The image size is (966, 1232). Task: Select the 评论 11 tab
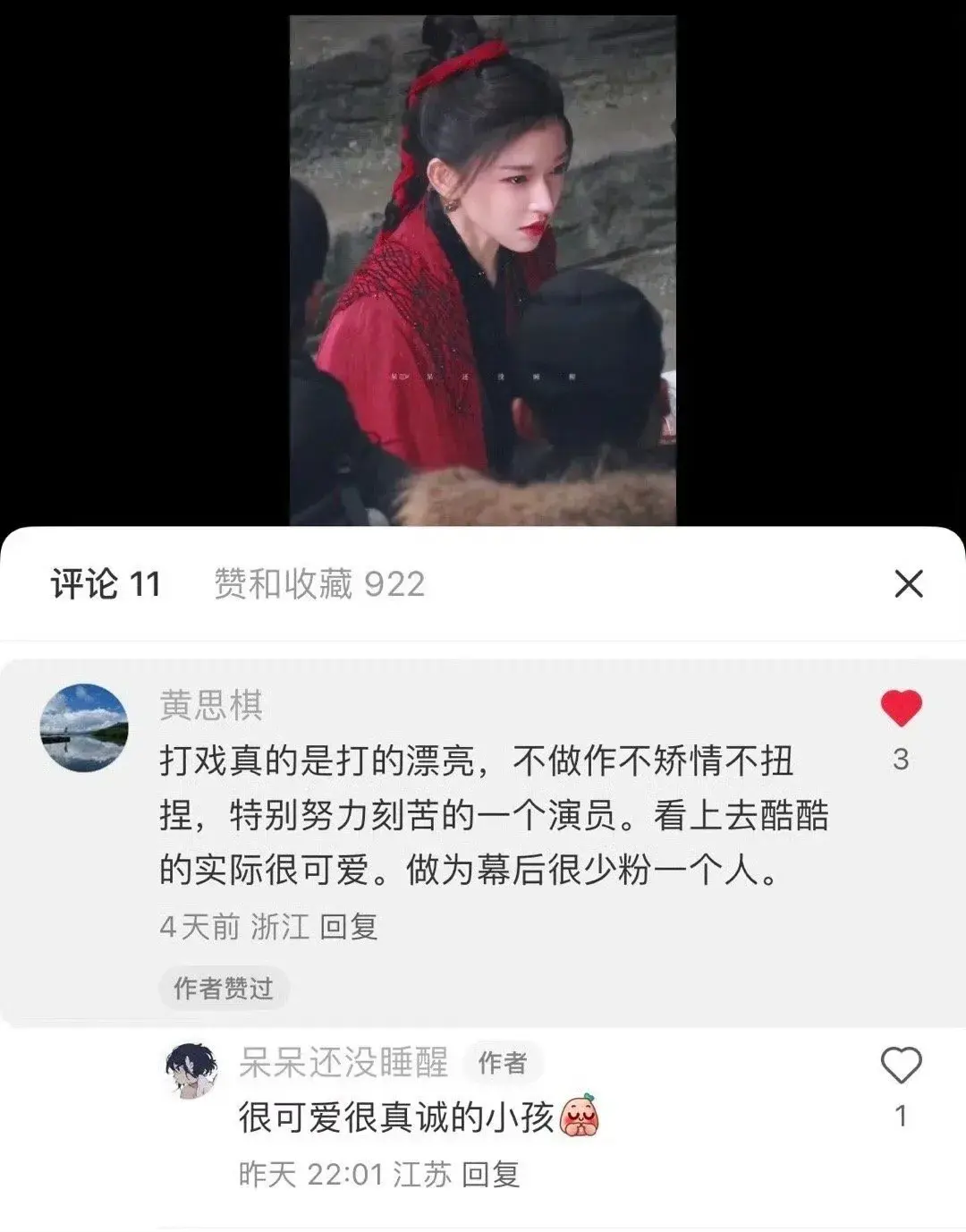(106, 584)
